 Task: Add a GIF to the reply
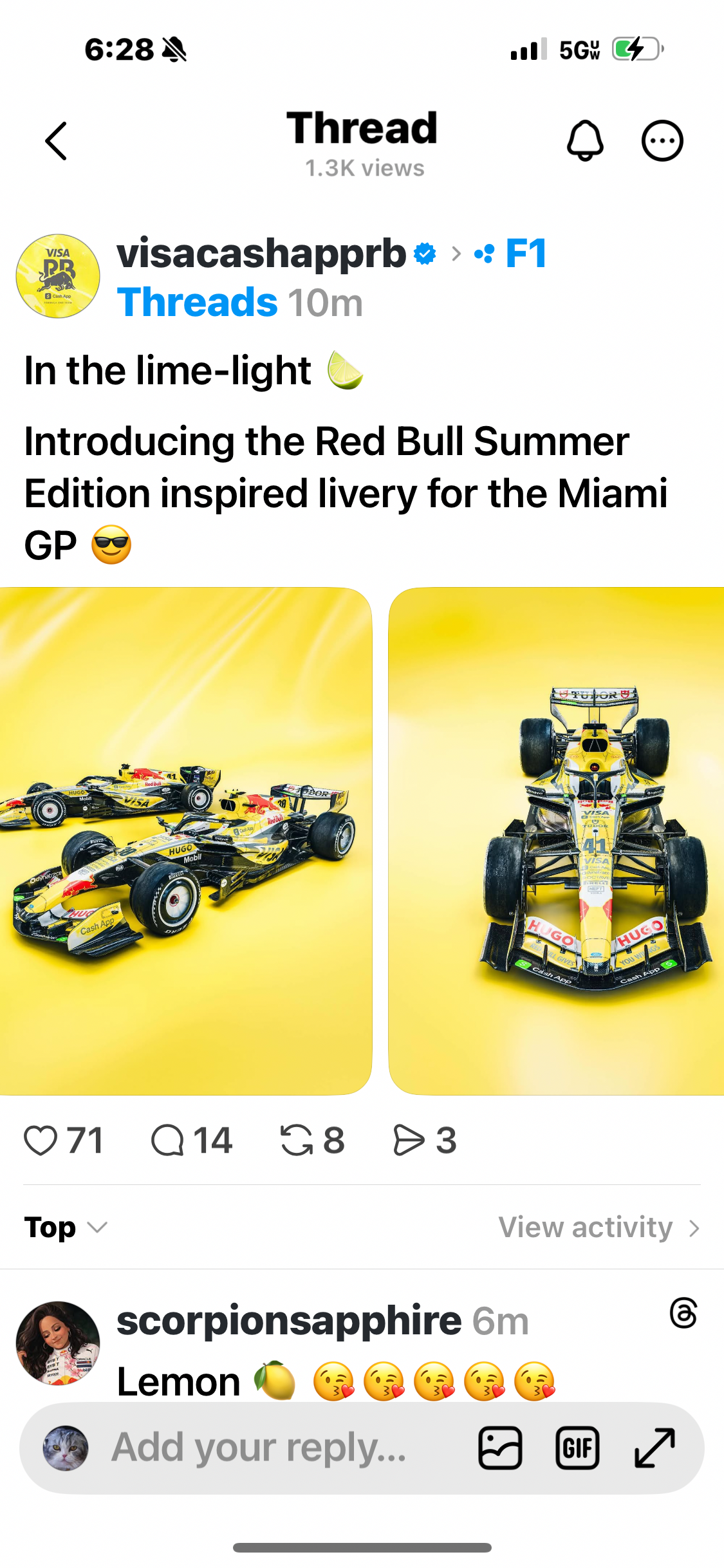pyautogui.click(x=577, y=1448)
